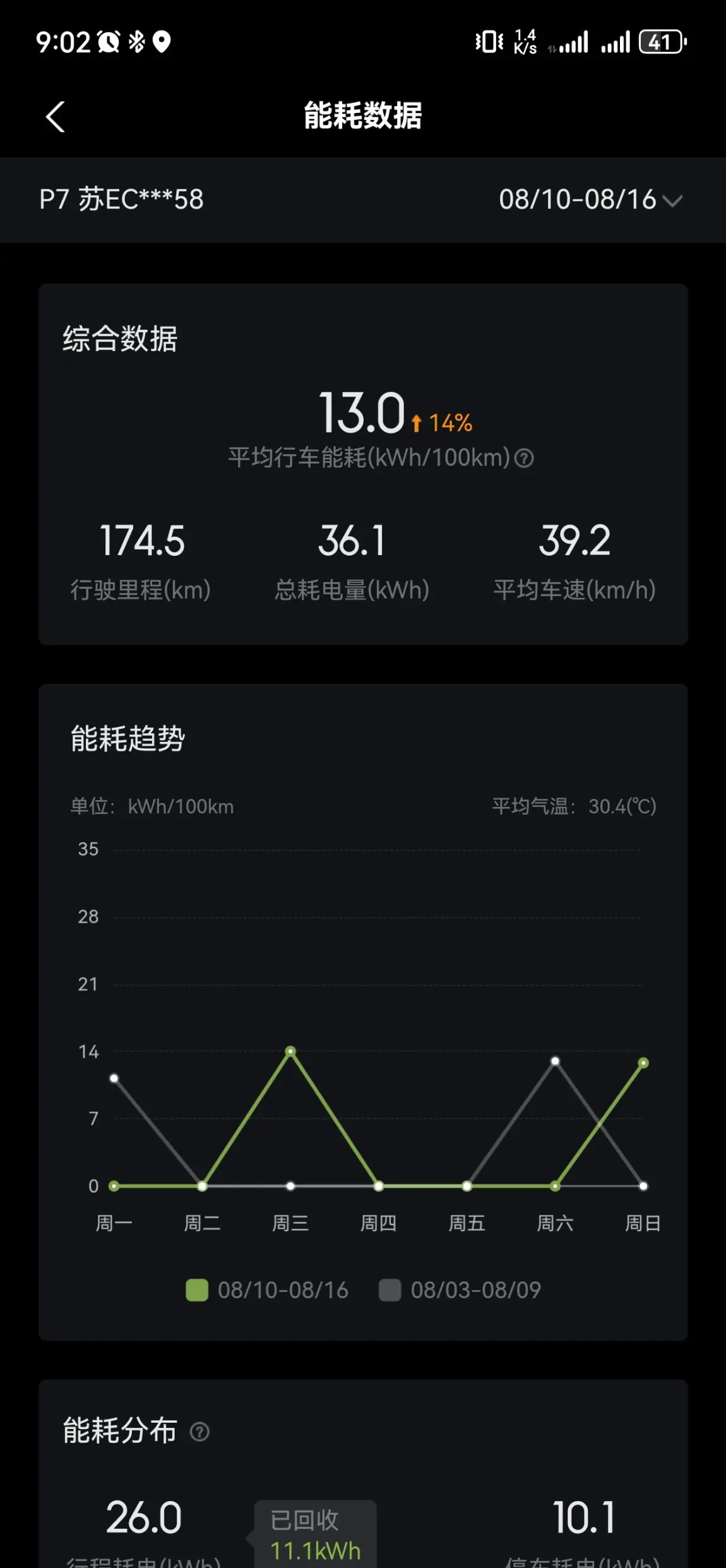
Task: Open the help icon next to 能耗分布
Action: [199, 1432]
